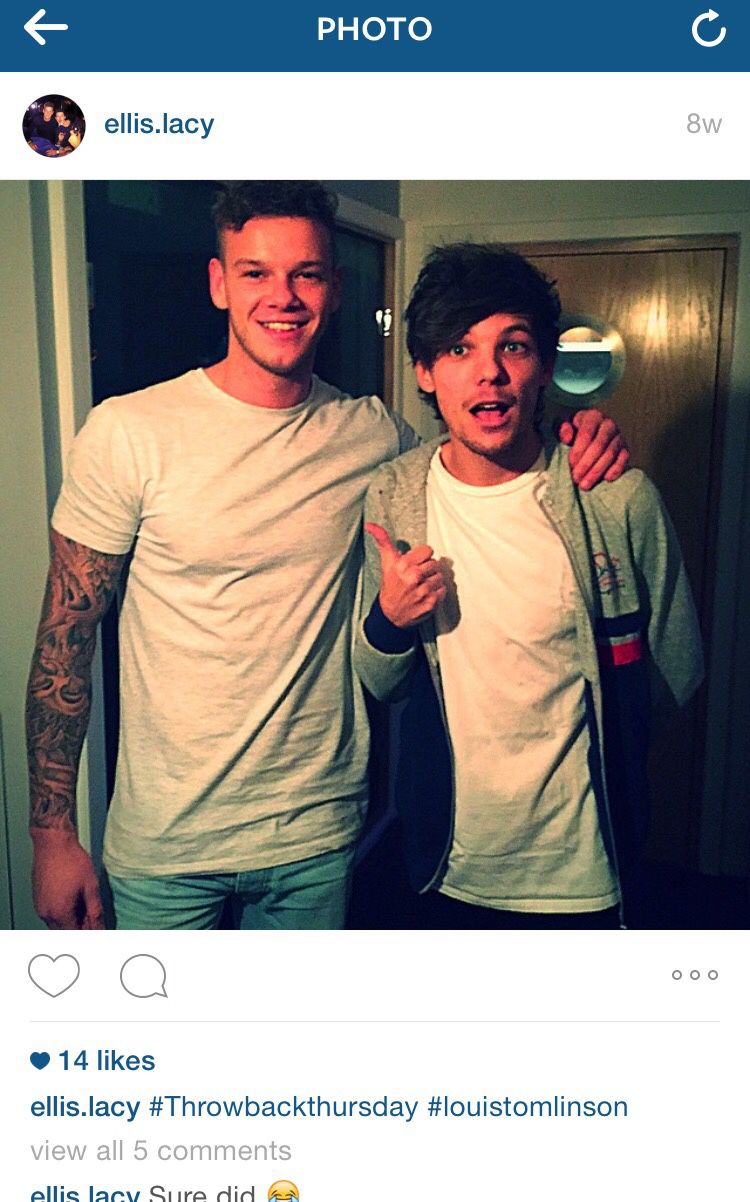
Task: Like the photo with the heart icon
Action: 54,975
